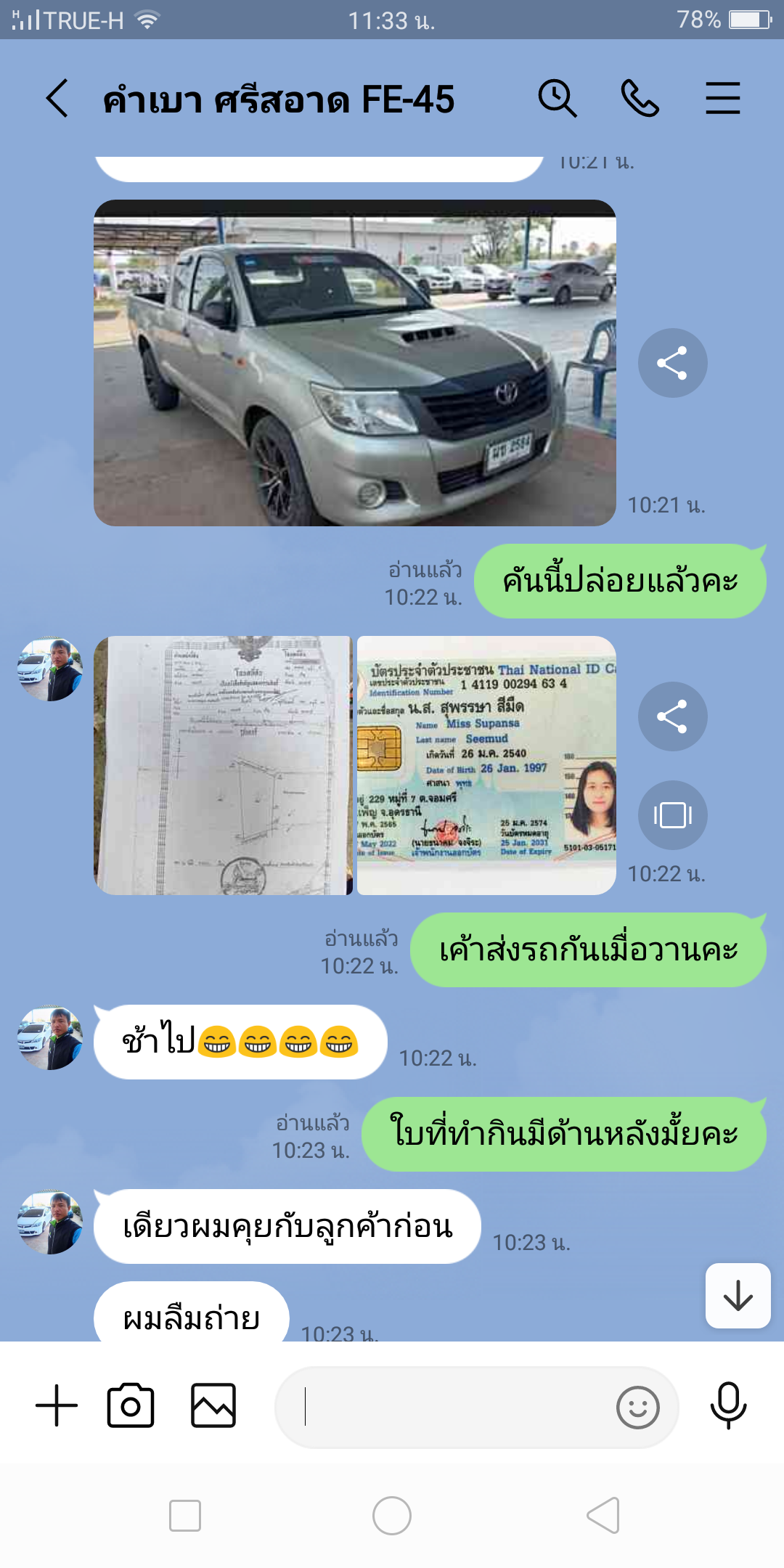This screenshot has height=1568, width=784.
Task: Share the document photos sent at 10:22
Action: click(x=672, y=716)
